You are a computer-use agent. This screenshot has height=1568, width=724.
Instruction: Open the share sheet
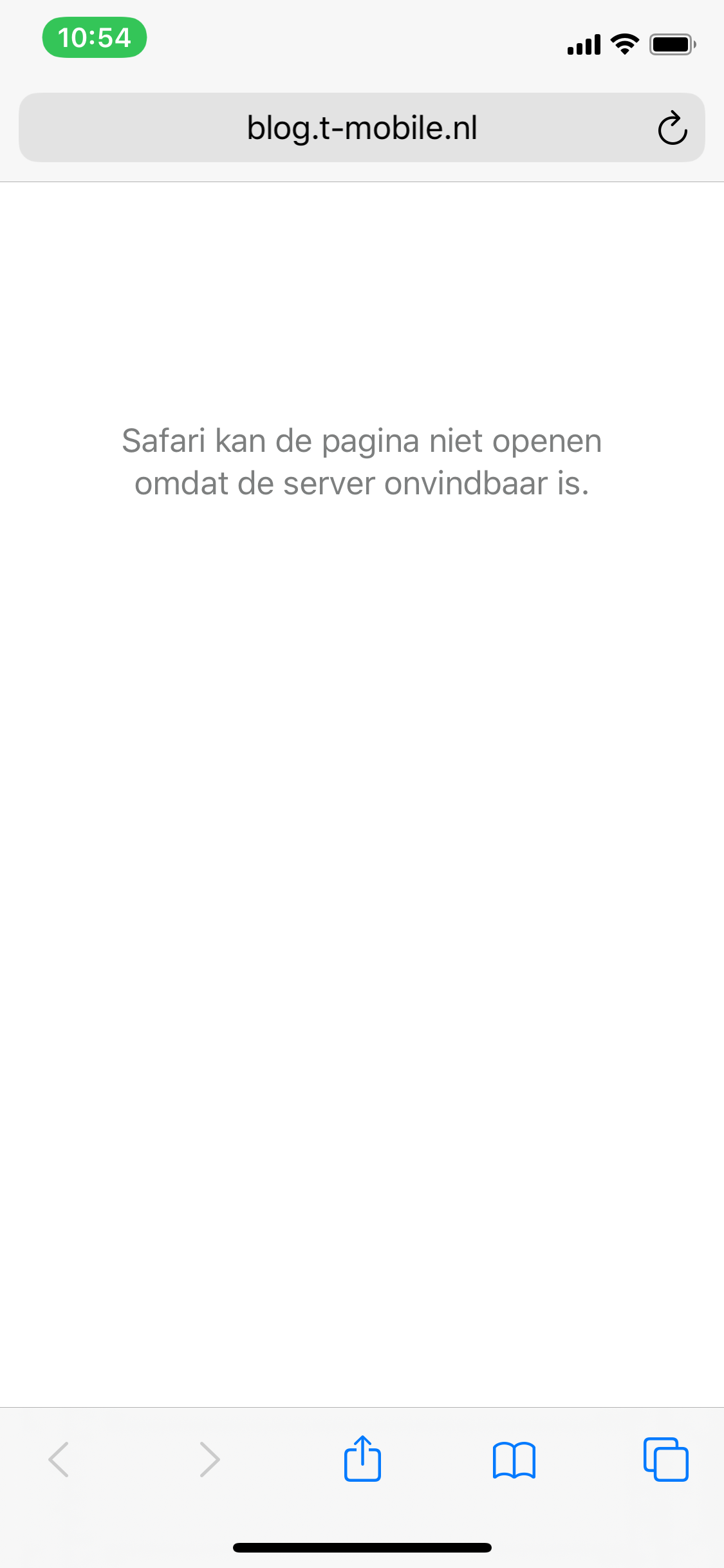(x=362, y=1459)
